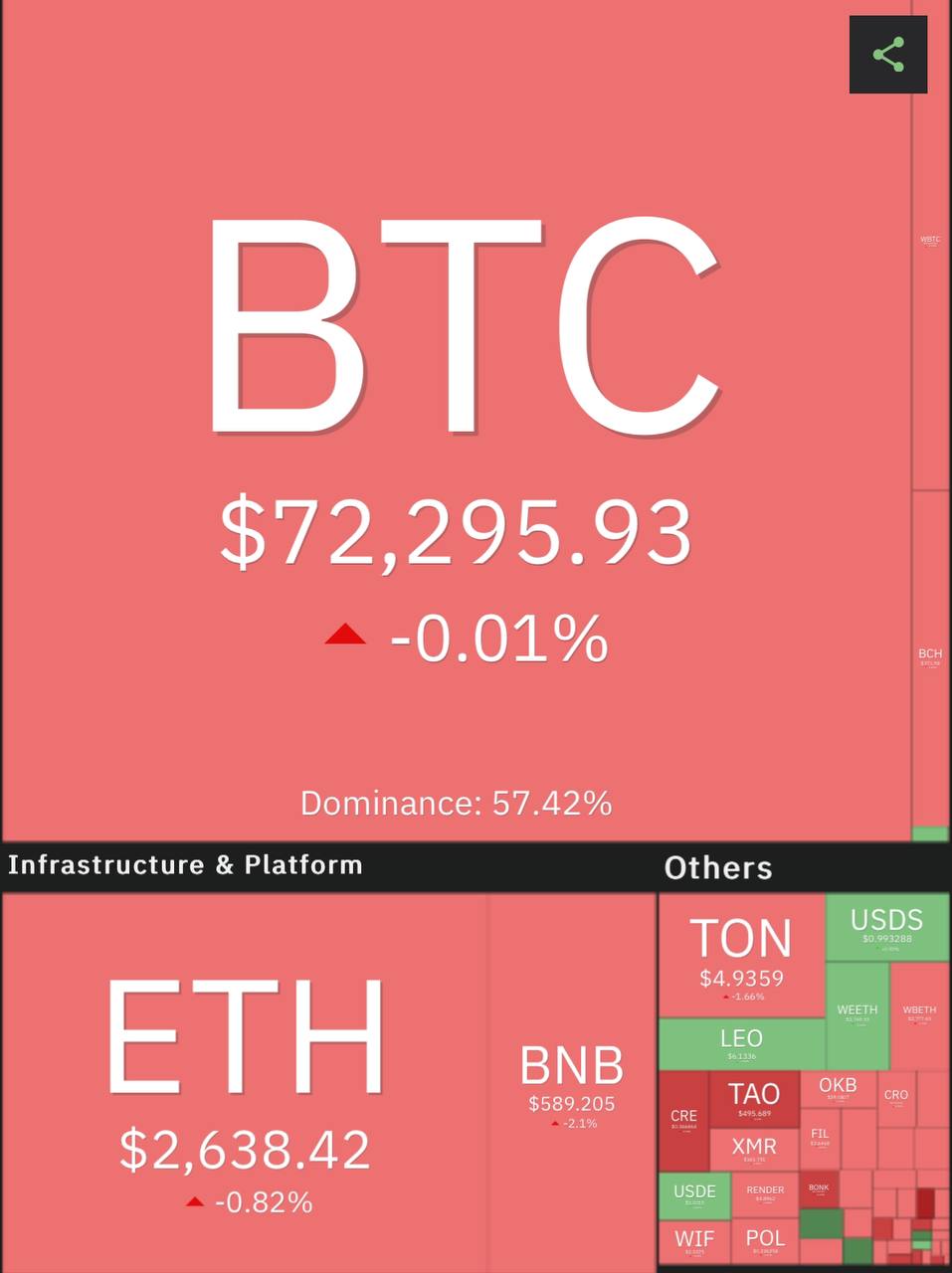Tap the WIF tile
Viewport: 952px width, 1273px height.
694,1241
